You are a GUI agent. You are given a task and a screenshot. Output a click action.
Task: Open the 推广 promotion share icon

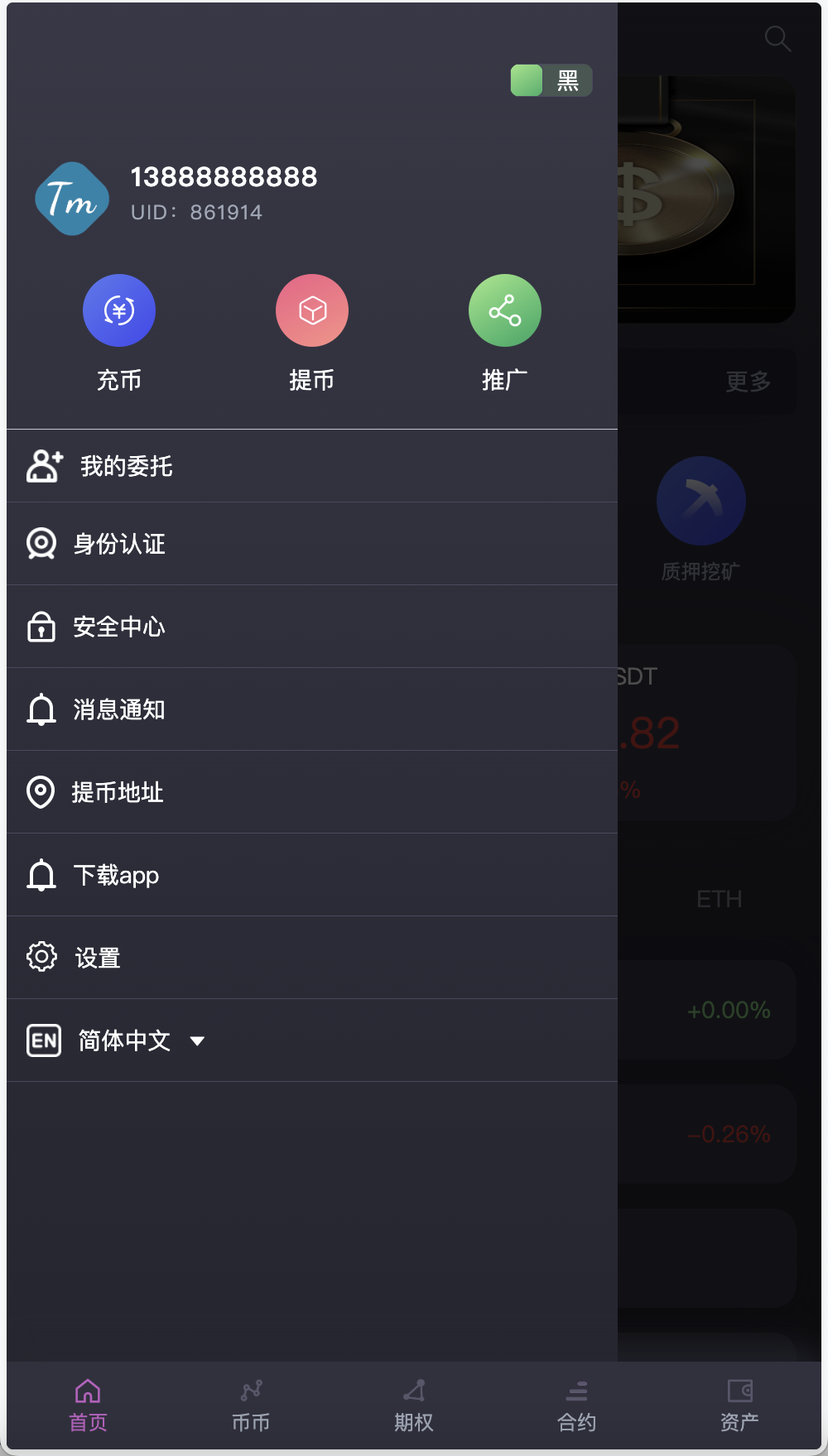505,310
